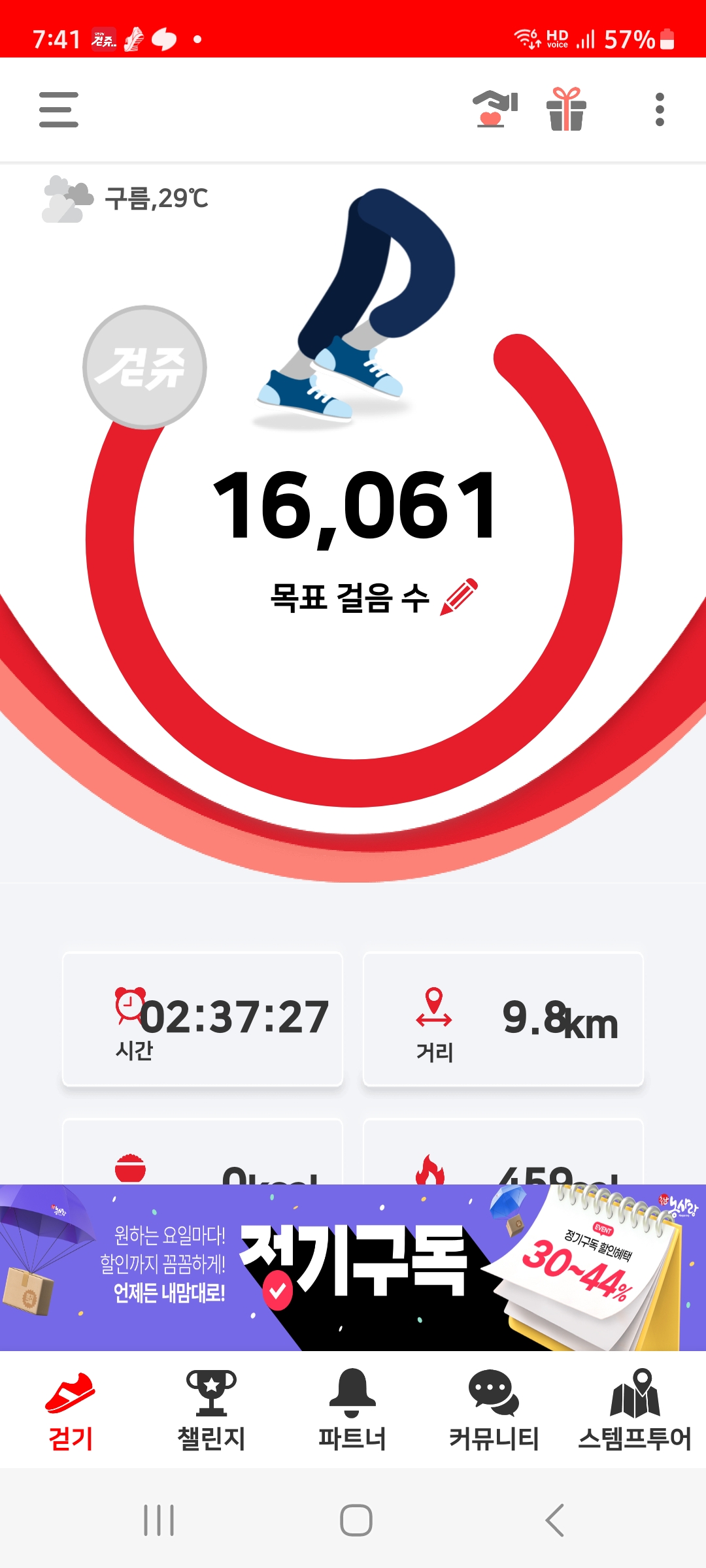
Task: Go back using the system back button
Action: pyautogui.click(x=554, y=1520)
